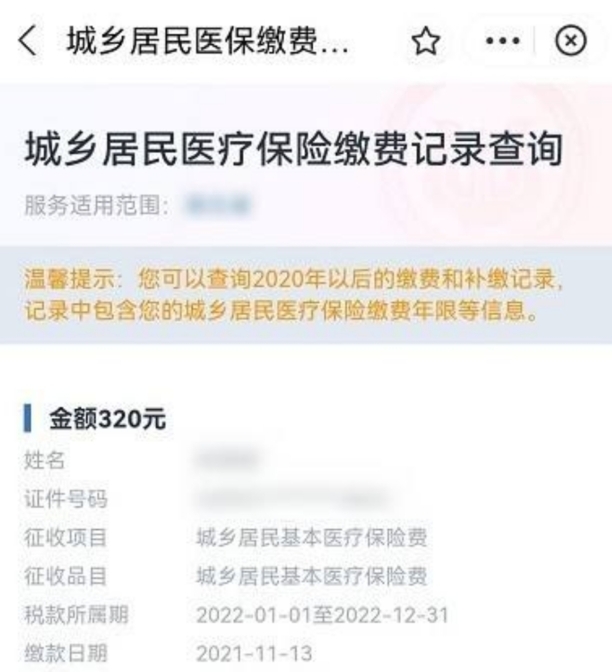The width and height of the screenshot is (612, 672).
Task: Close the mini program
Action: (x=570, y=42)
